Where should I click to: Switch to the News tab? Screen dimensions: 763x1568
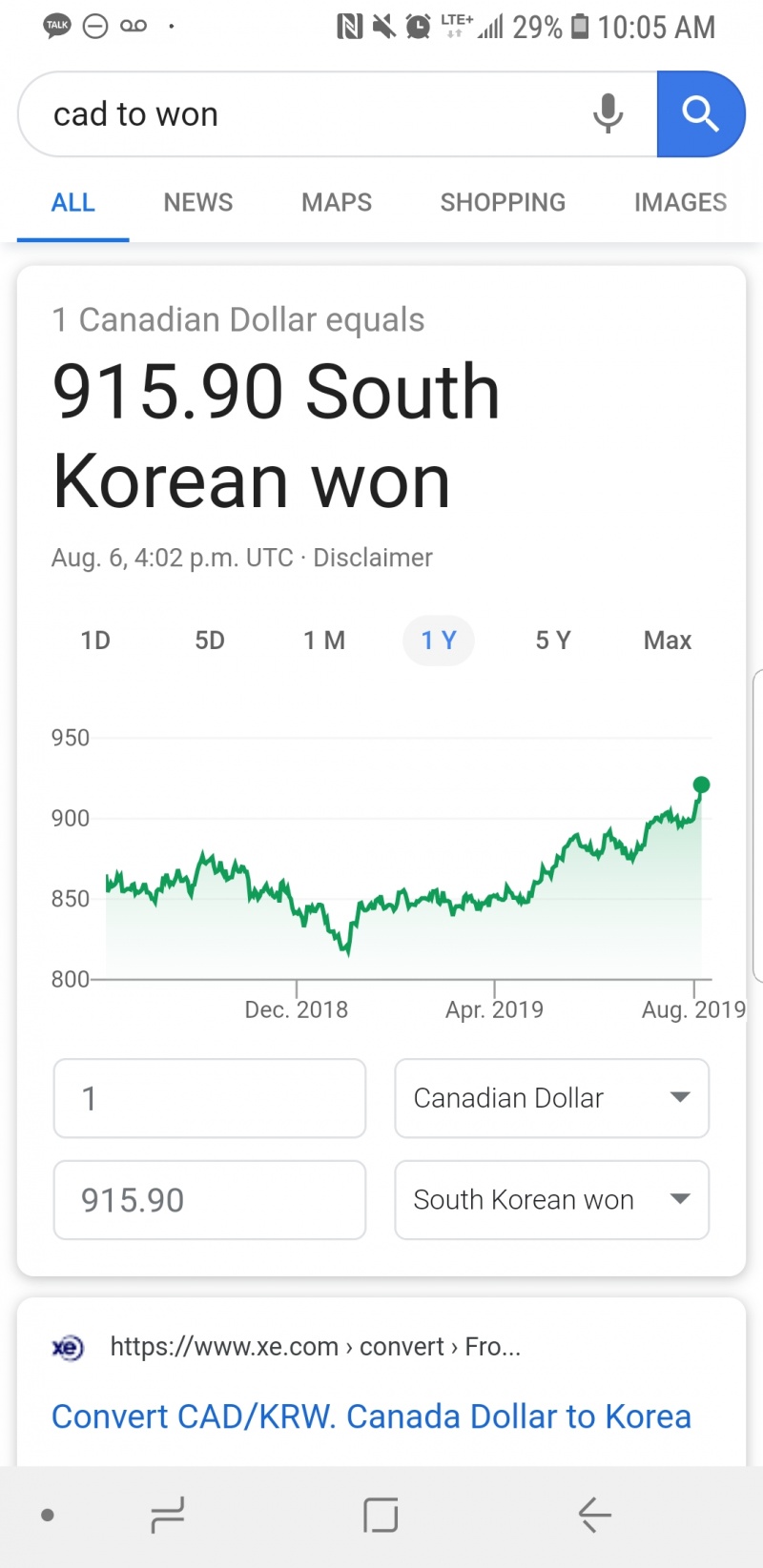[x=197, y=202]
